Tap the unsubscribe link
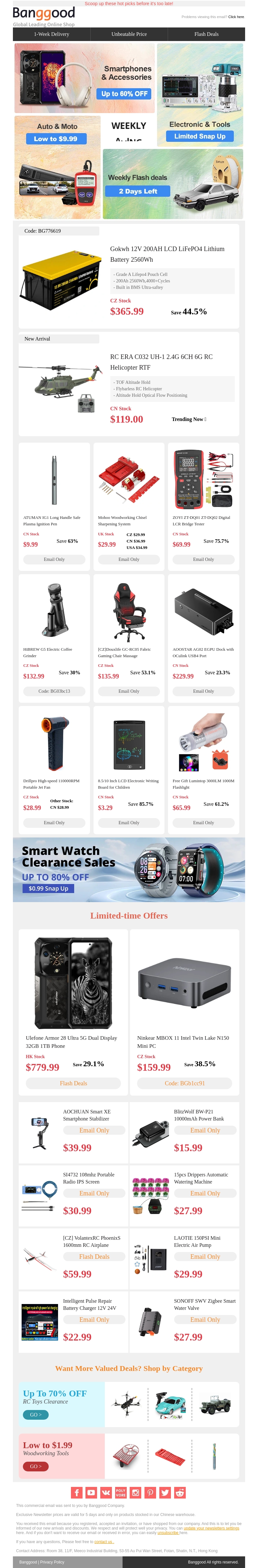 pyautogui.click(x=168, y=1532)
